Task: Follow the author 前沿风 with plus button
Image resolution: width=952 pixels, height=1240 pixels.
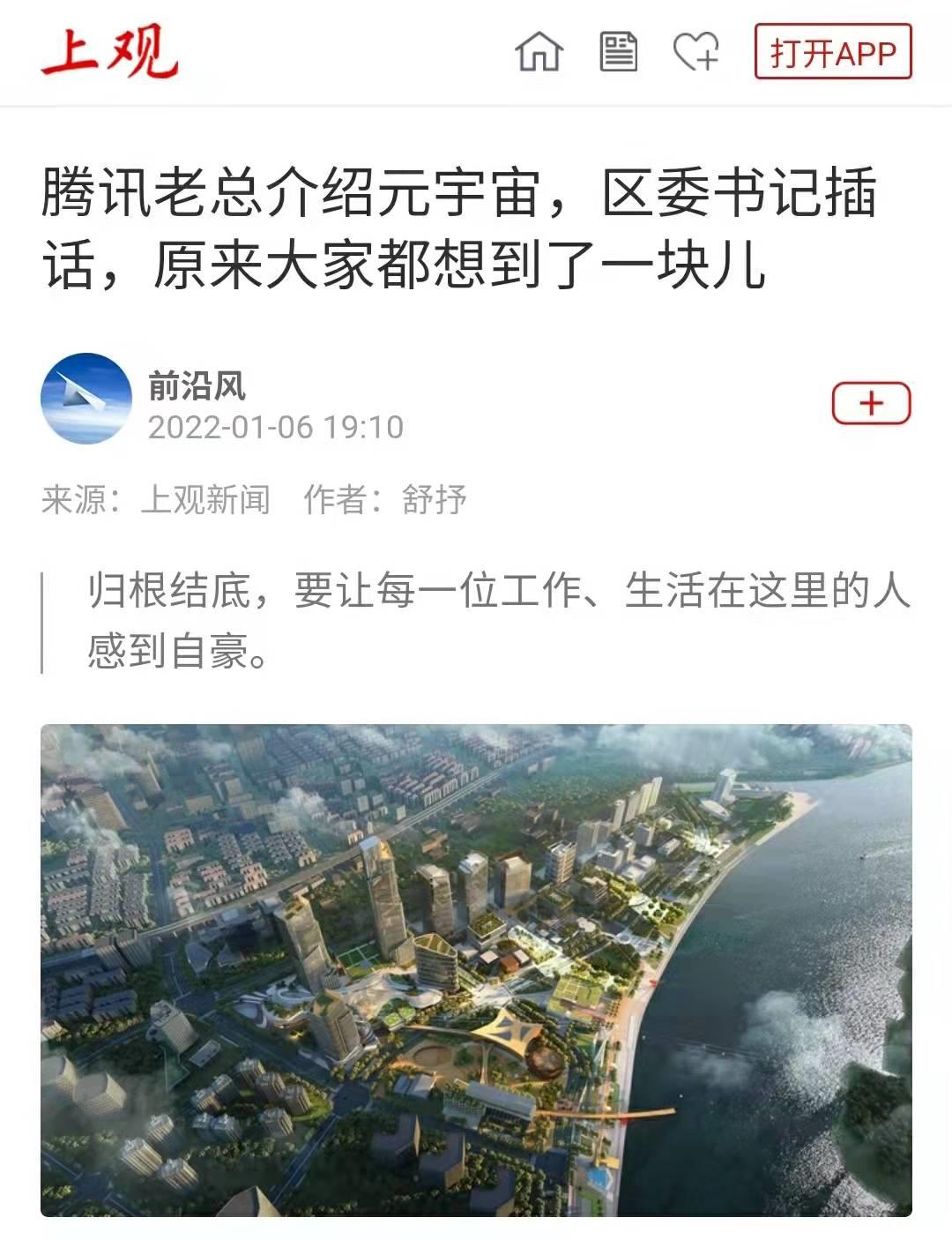Action: [871, 404]
